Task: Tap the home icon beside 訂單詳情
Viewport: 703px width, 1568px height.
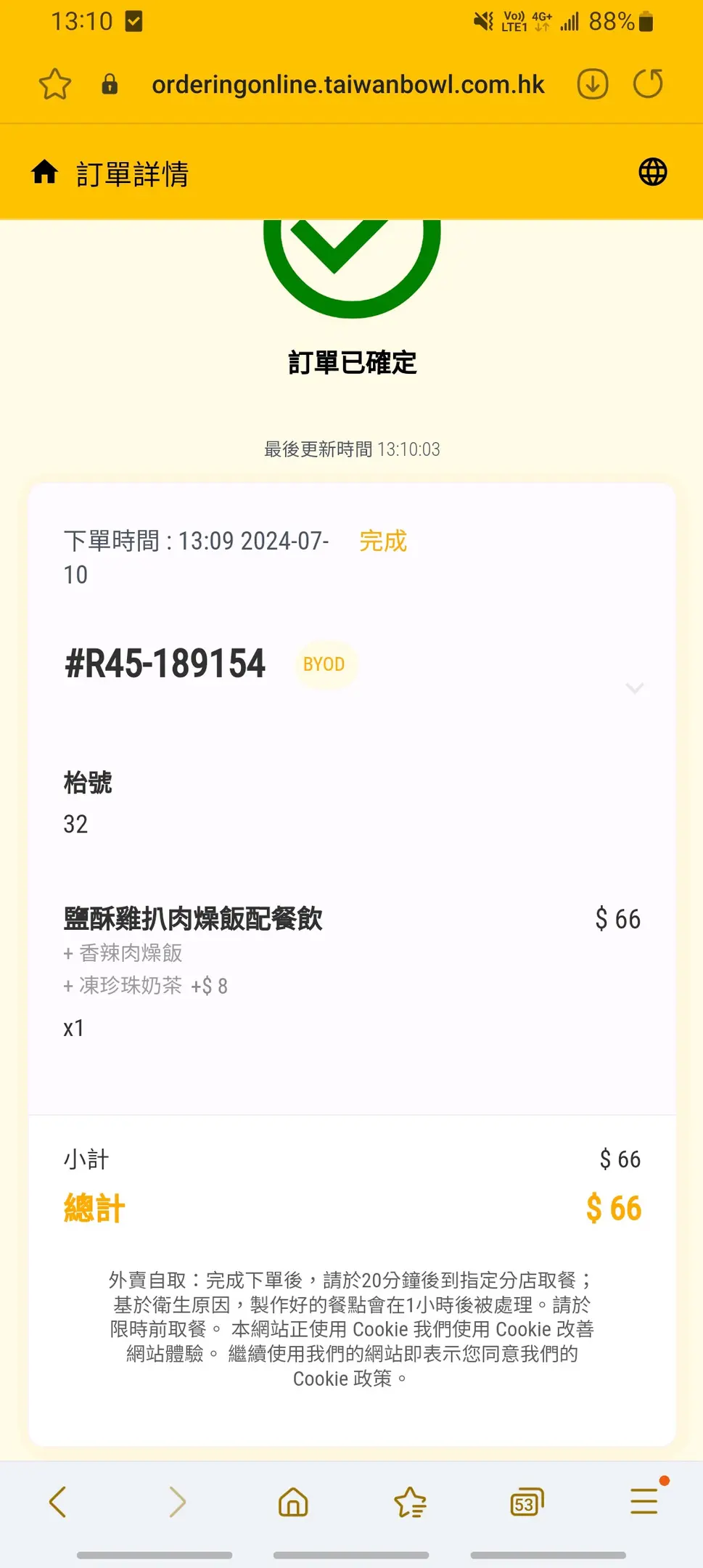Action: (44, 173)
